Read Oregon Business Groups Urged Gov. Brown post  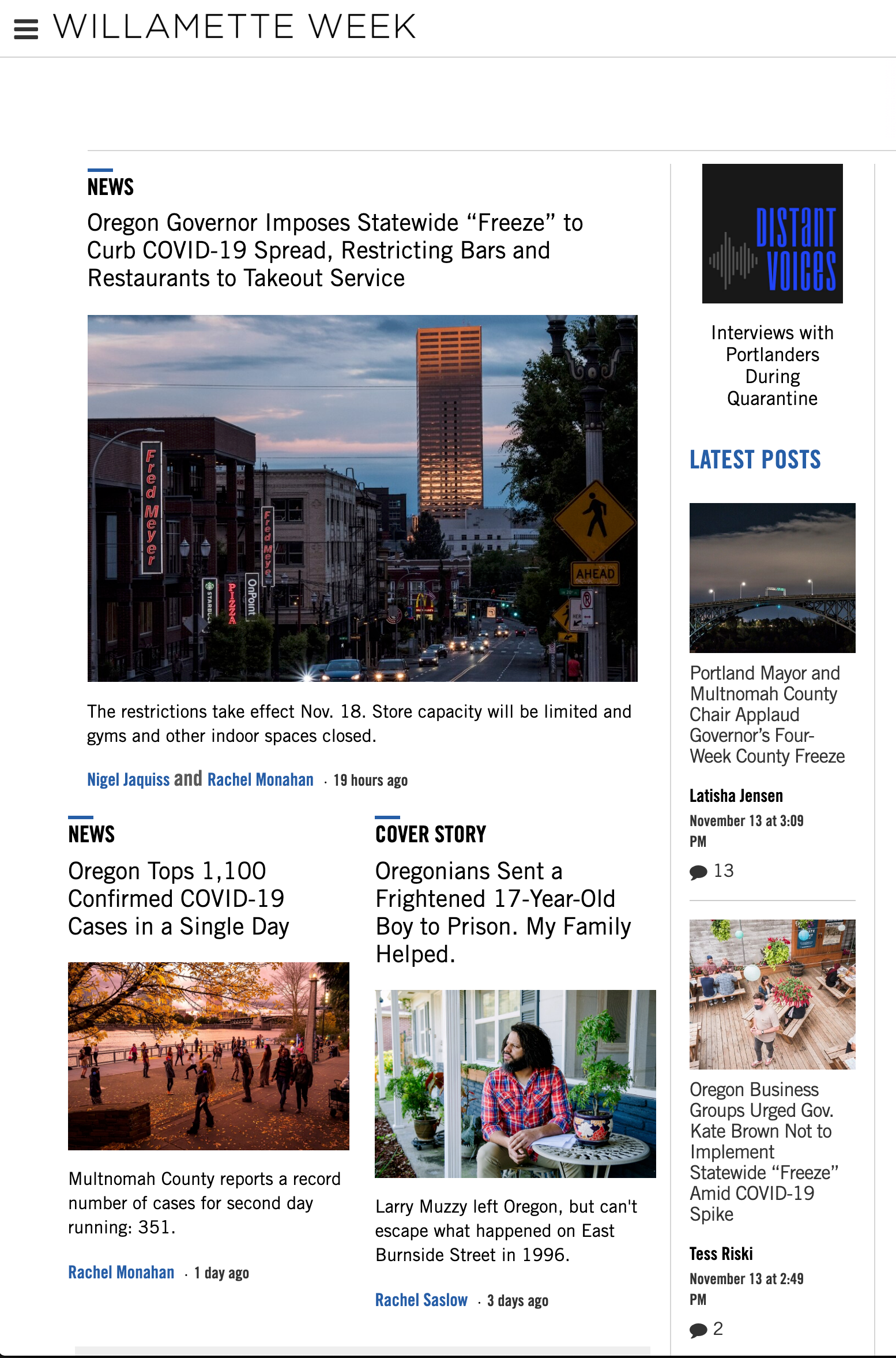click(x=763, y=1151)
